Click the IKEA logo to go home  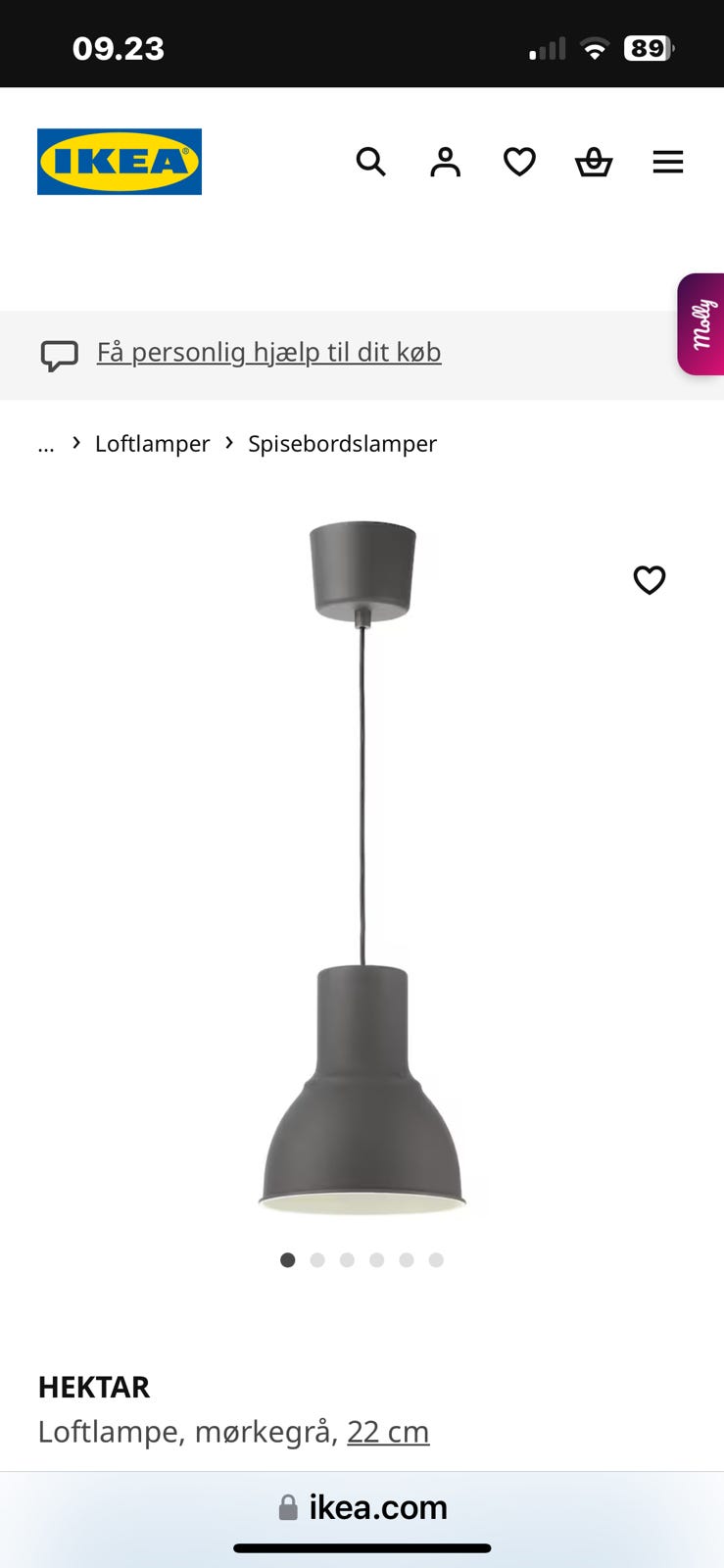tap(119, 161)
